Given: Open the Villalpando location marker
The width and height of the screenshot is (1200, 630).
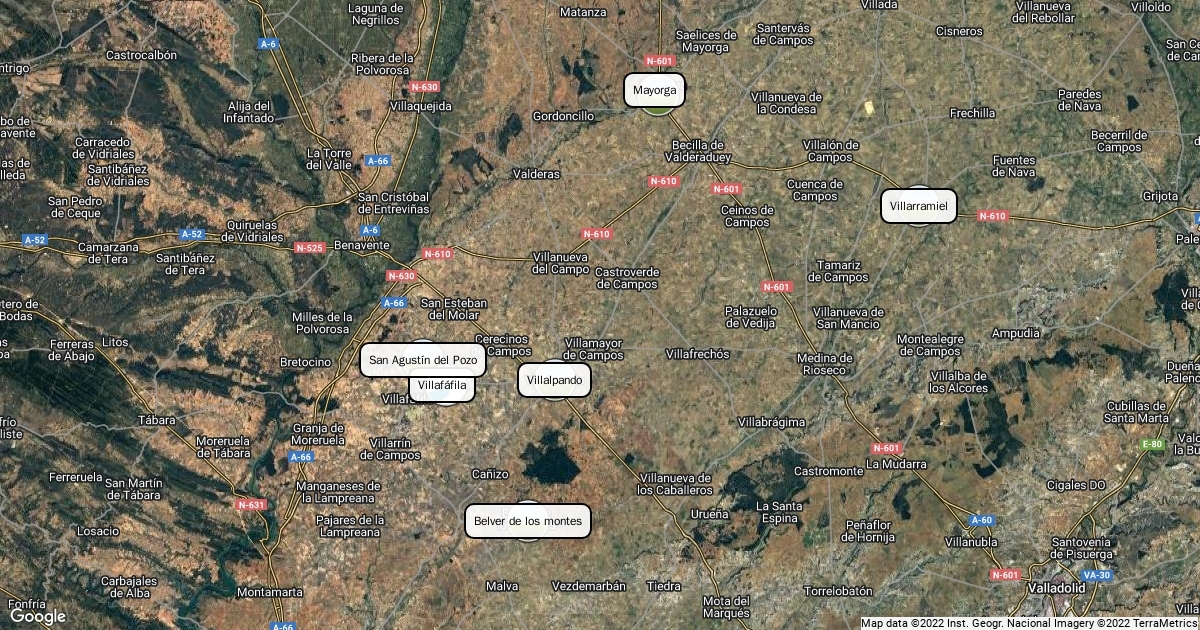Looking at the screenshot, I should 554,381.
